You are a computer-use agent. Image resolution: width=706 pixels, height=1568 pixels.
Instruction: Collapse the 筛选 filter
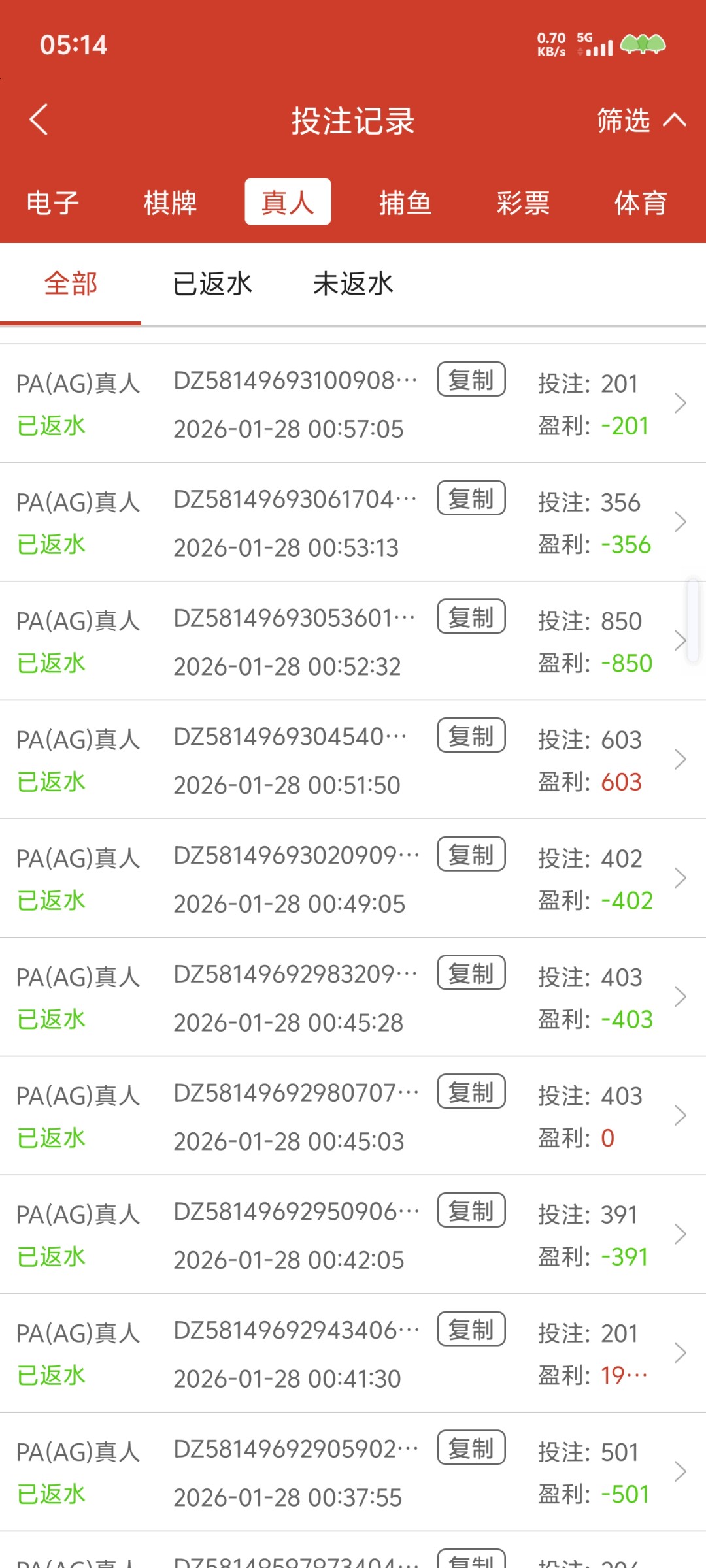641,121
